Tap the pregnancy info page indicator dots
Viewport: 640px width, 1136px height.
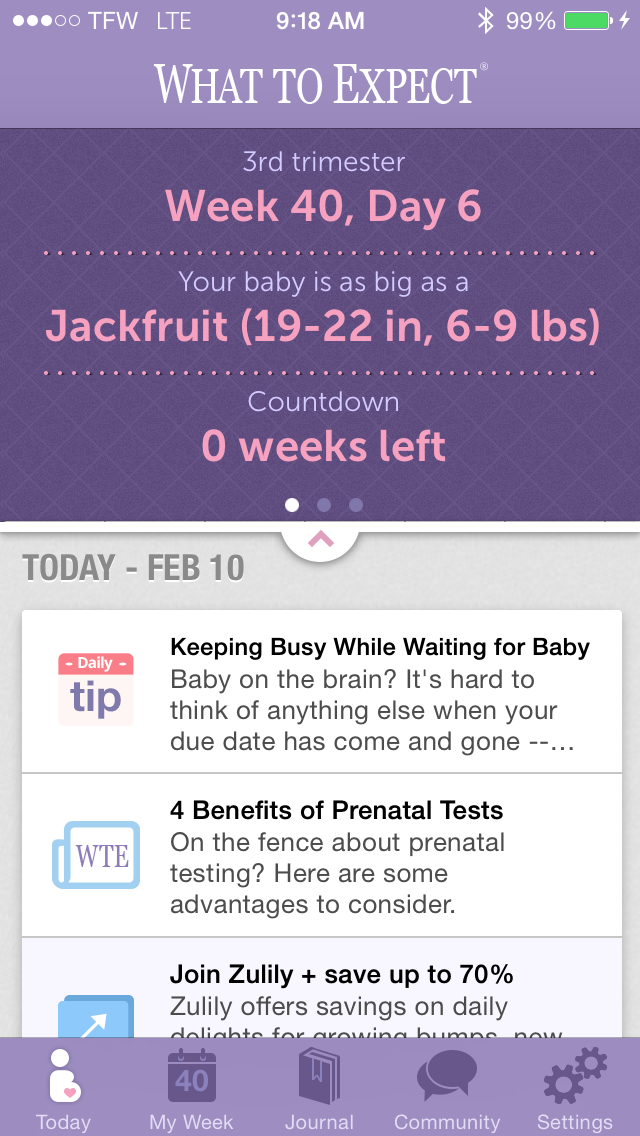323,505
